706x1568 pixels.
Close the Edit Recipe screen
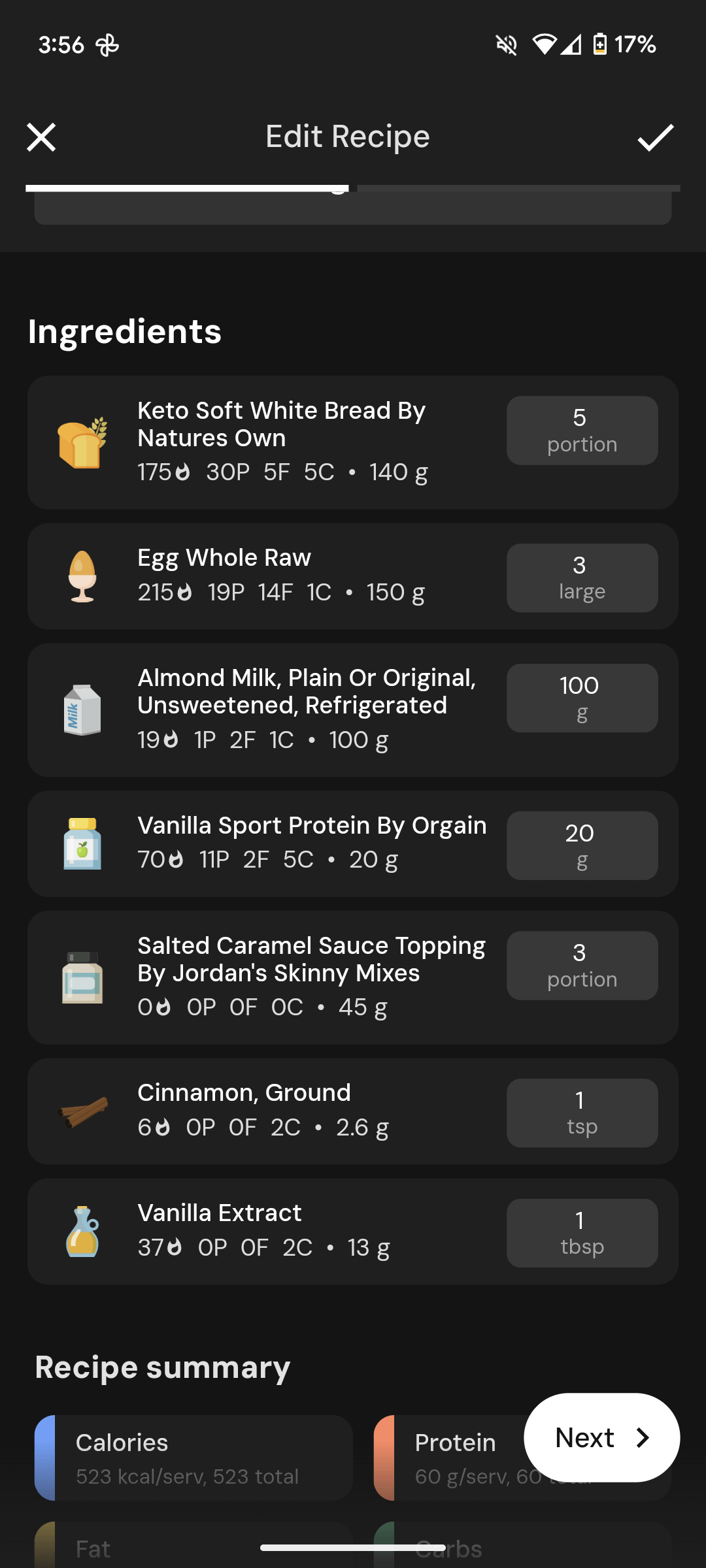41,137
